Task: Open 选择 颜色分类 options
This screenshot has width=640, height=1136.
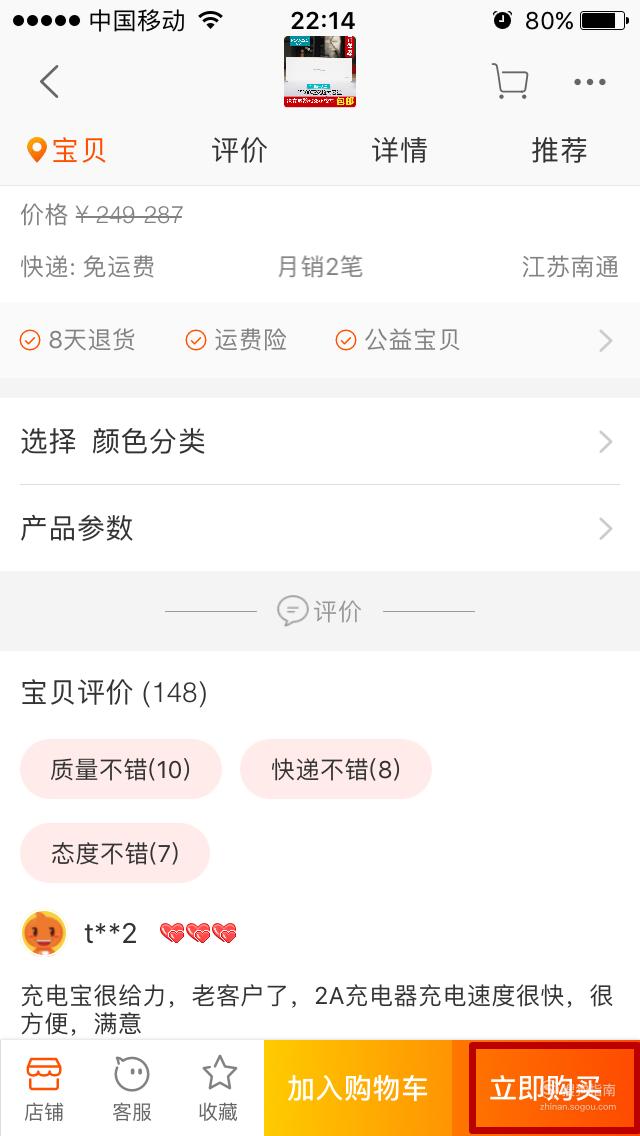Action: point(320,441)
